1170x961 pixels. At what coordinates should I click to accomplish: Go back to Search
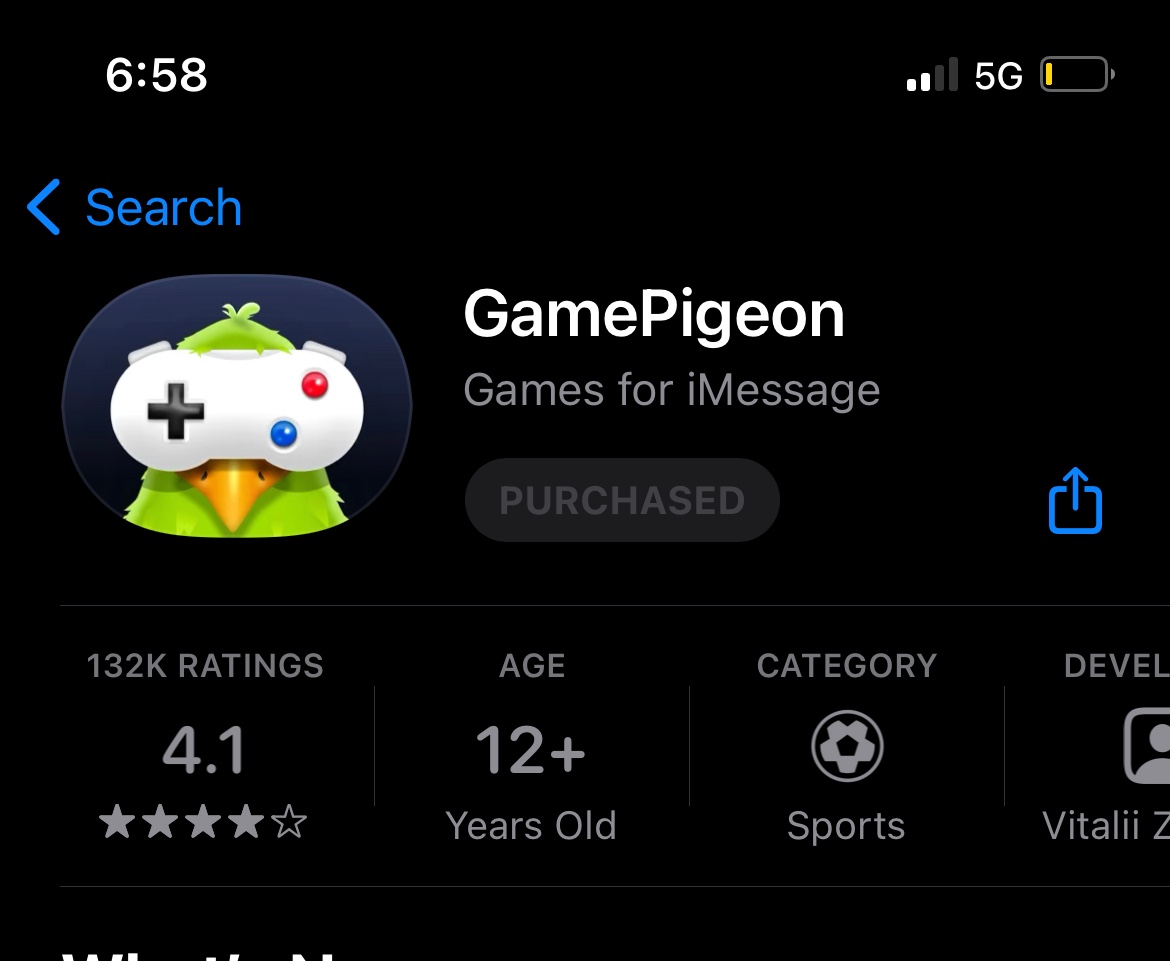tap(135, 208)
